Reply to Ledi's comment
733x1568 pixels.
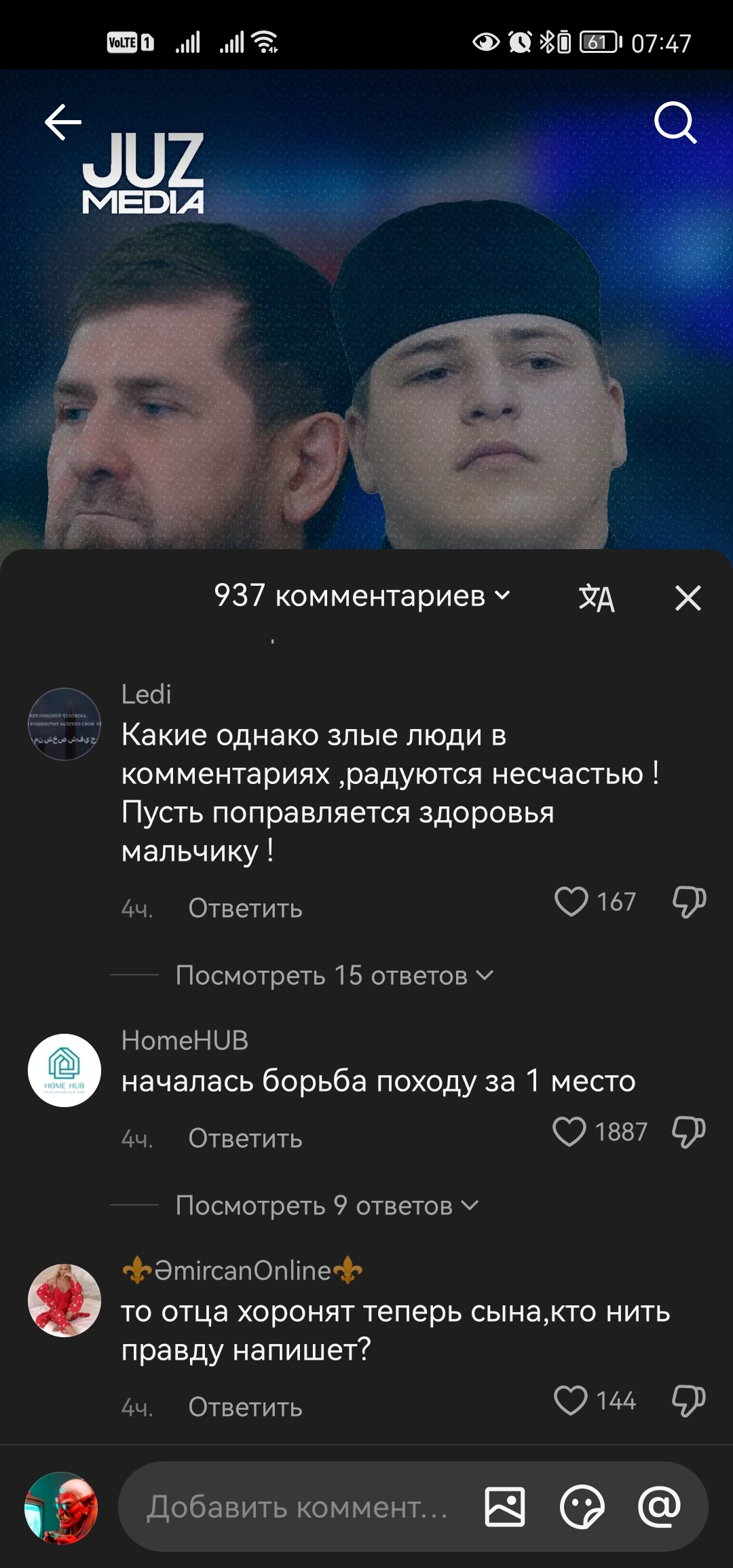point(245,908)
